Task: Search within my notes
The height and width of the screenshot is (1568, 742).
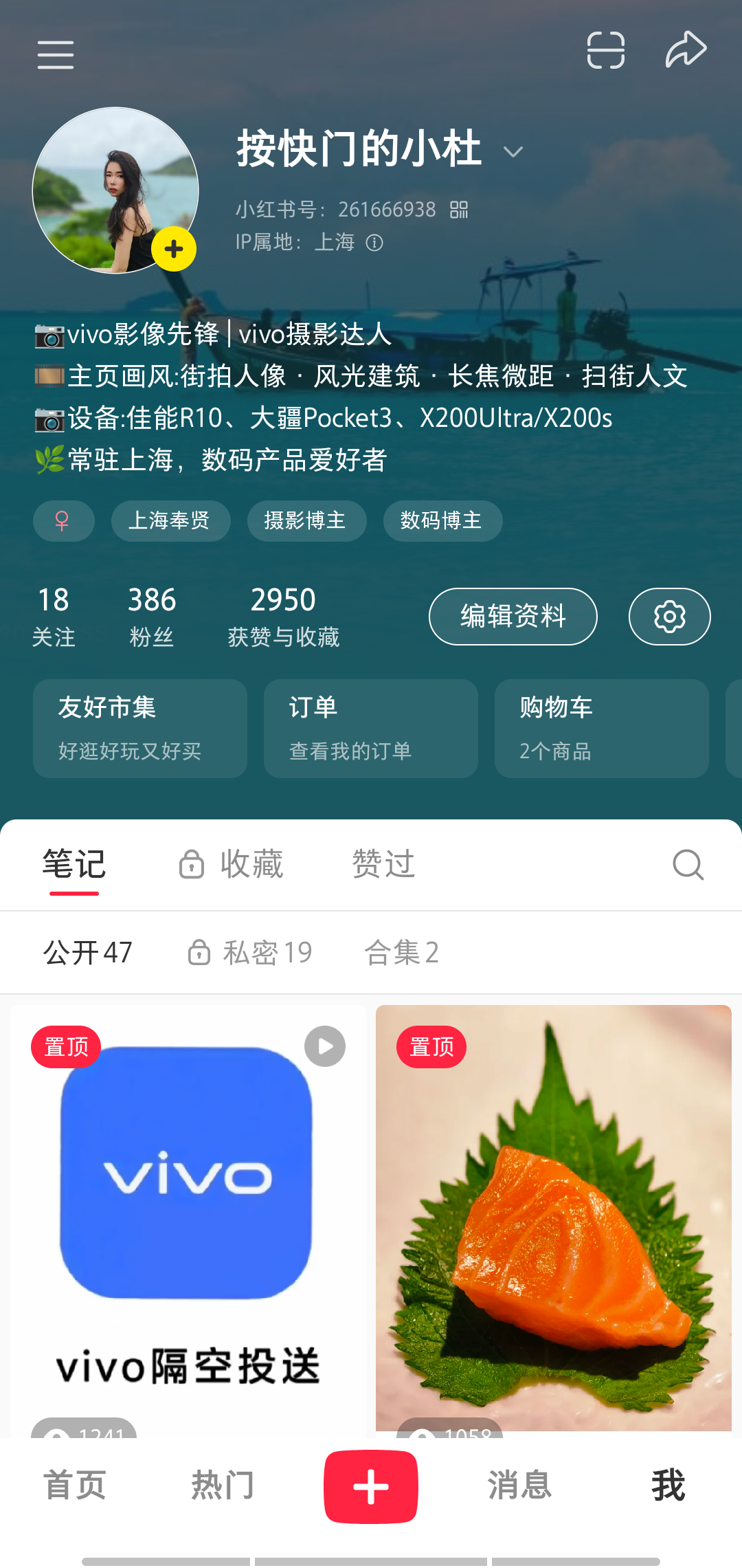Action: click(688, 864)
